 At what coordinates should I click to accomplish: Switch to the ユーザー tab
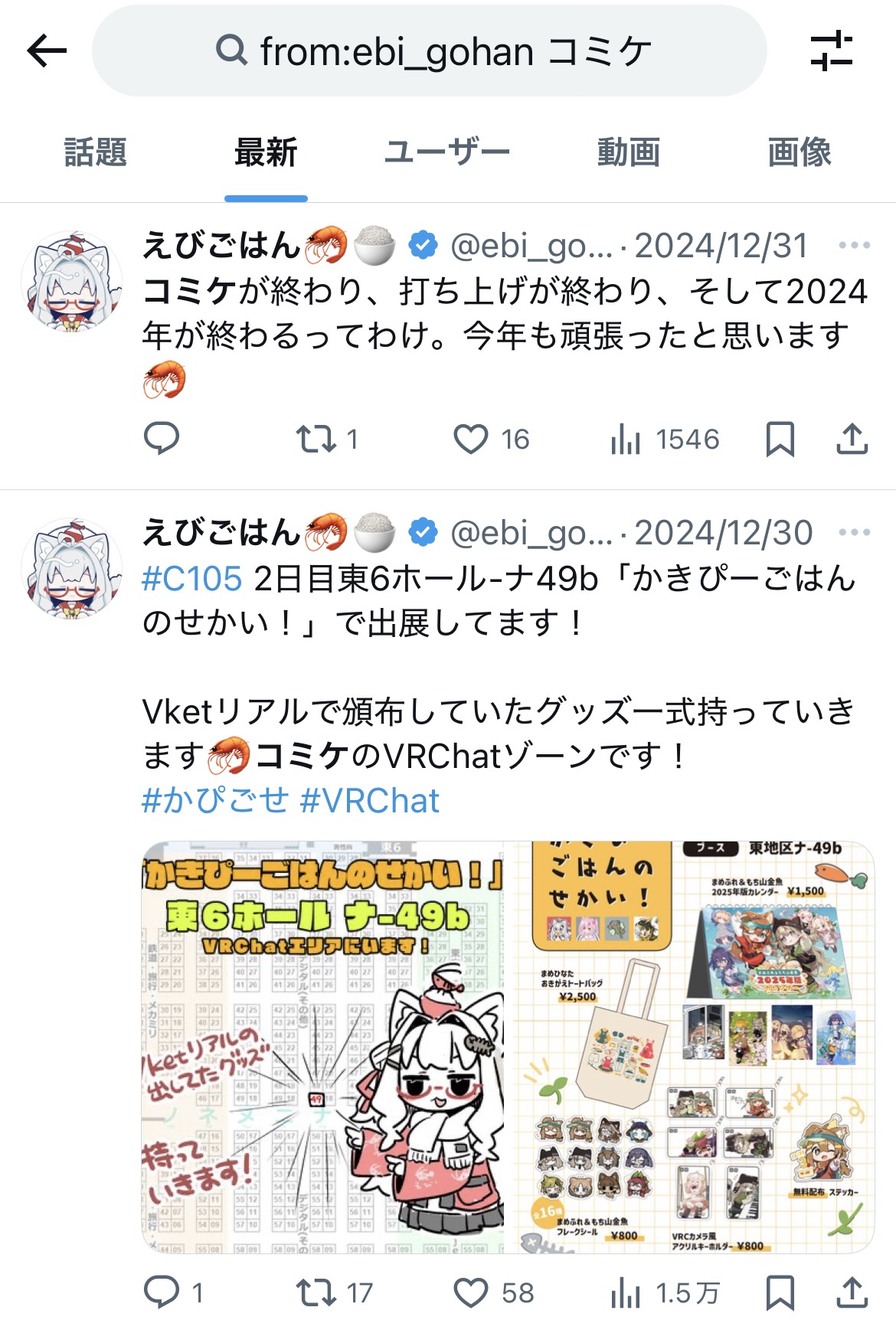tap(446, 152)
